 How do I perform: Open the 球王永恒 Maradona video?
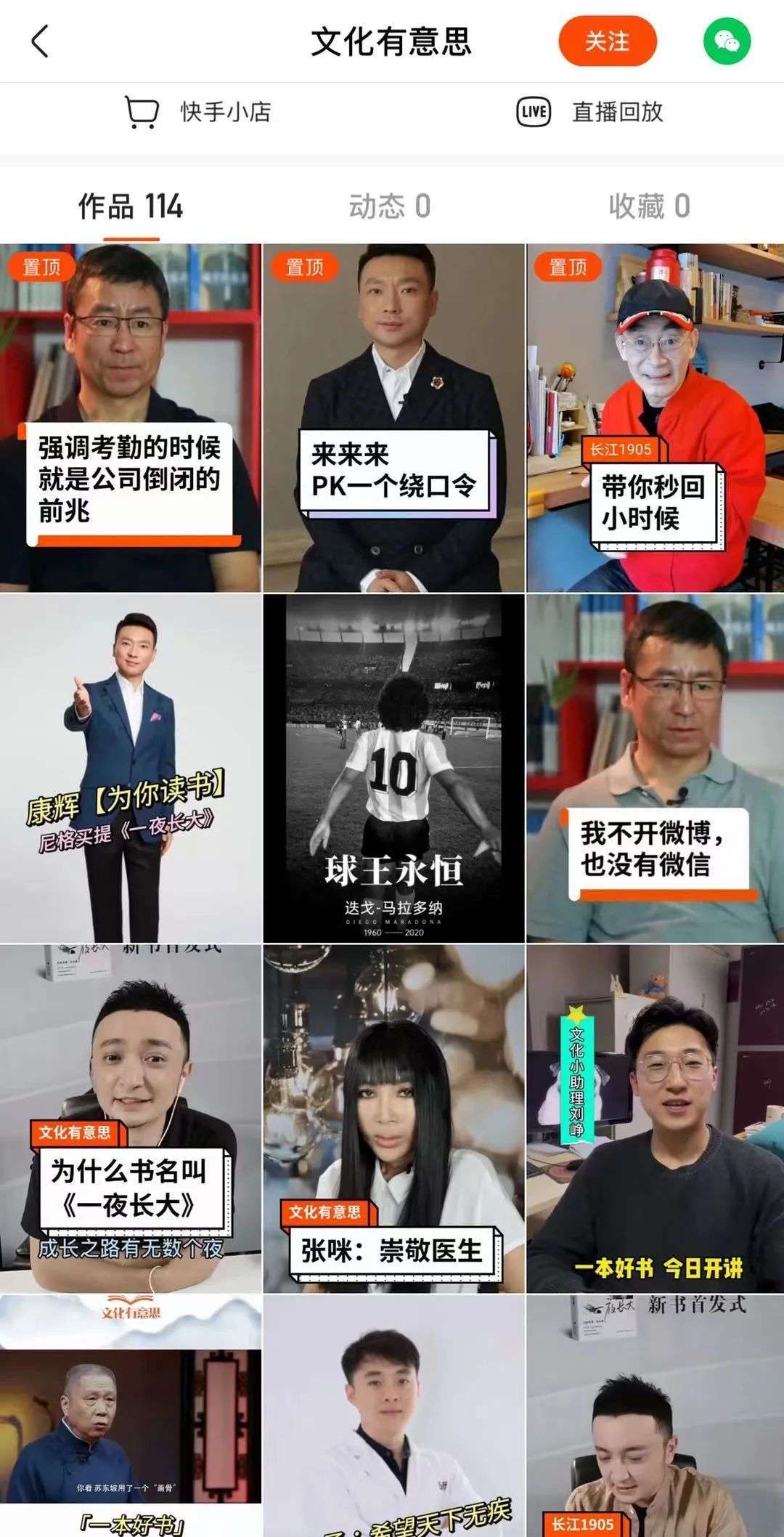pos(393,768)
